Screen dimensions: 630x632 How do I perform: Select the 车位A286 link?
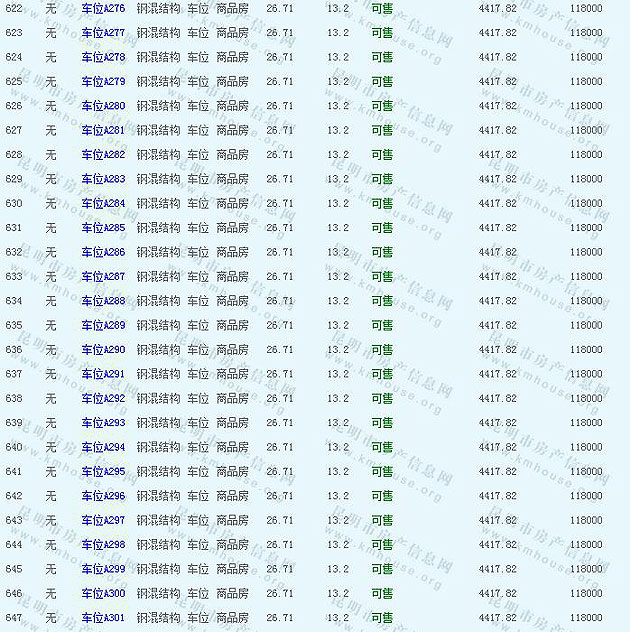(103, 252)
